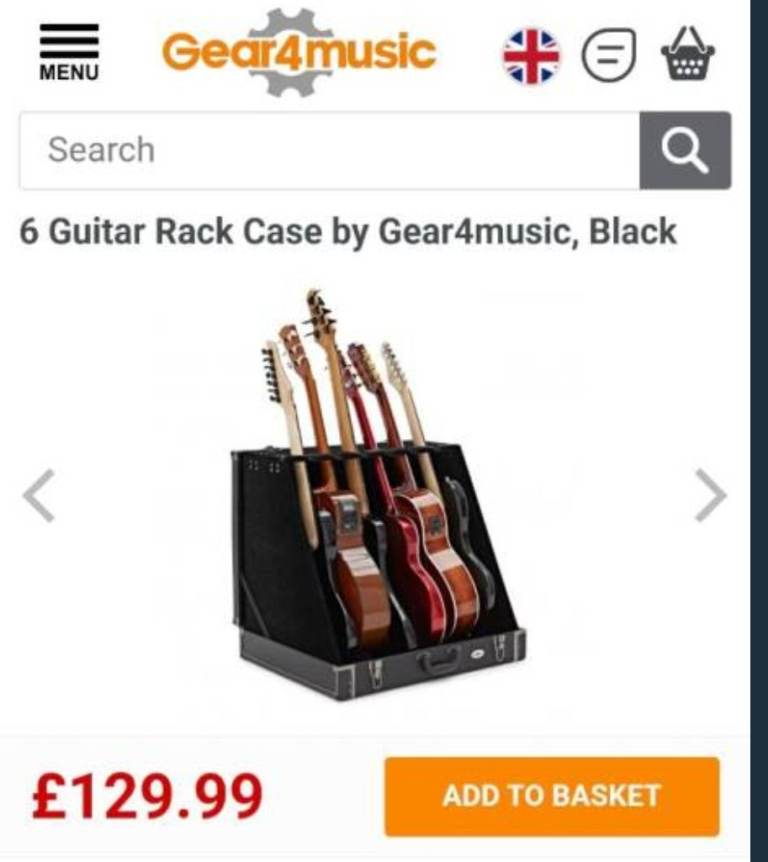The image size is (768, 862).
Task: View the shopping basket
Action: coord(687,53)
